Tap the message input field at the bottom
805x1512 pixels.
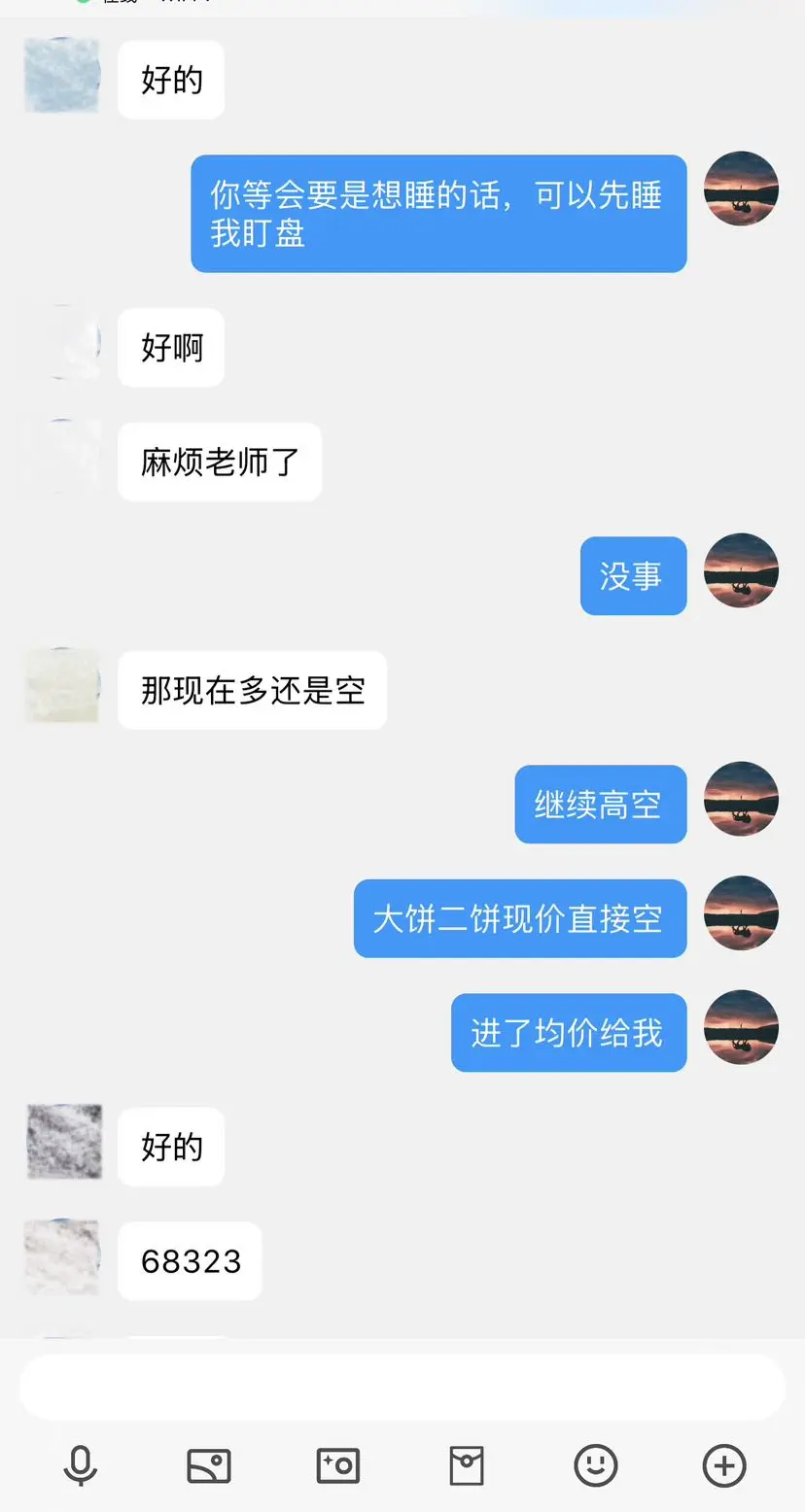402,1384
